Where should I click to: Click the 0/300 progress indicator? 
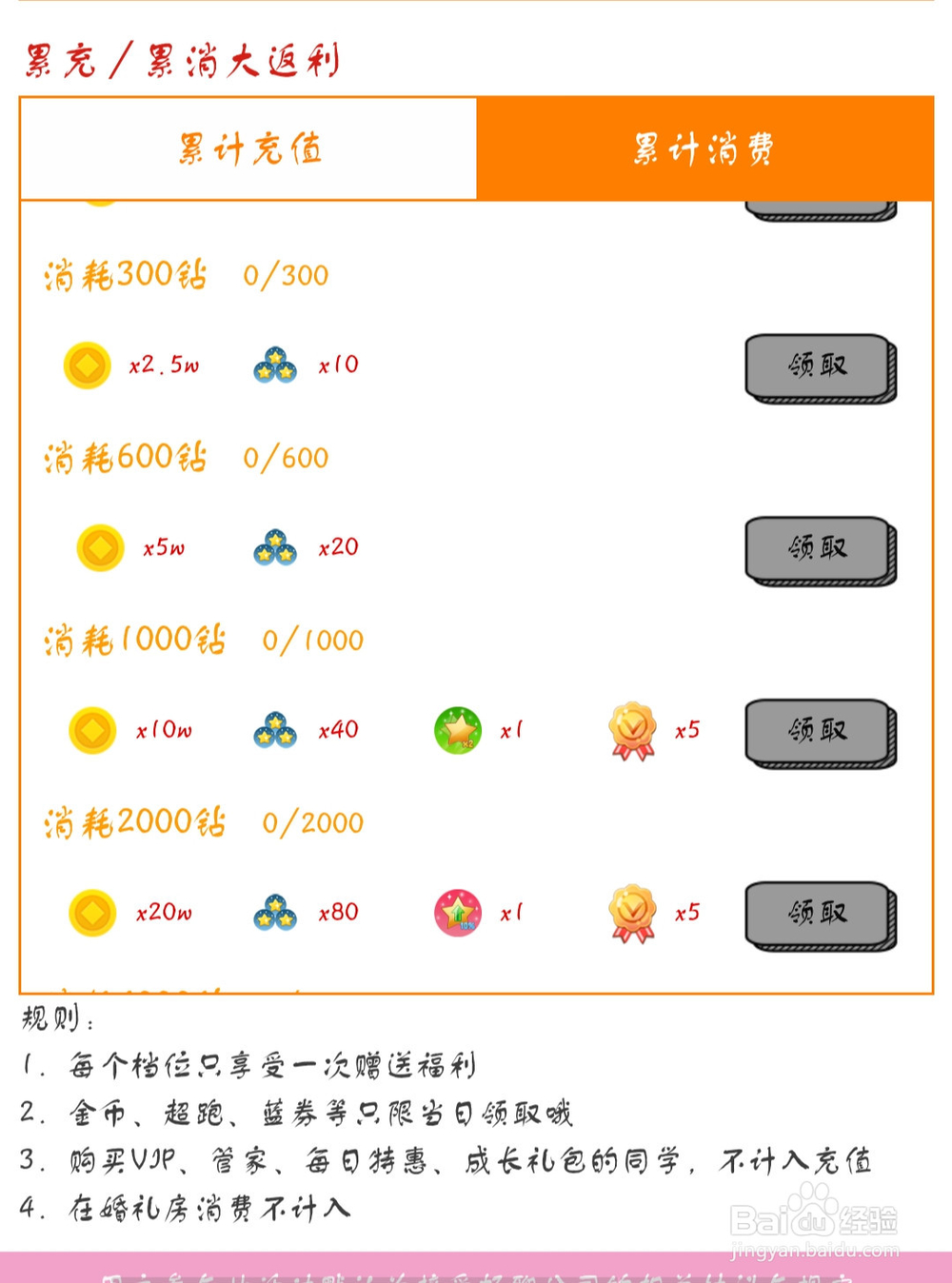286,274
